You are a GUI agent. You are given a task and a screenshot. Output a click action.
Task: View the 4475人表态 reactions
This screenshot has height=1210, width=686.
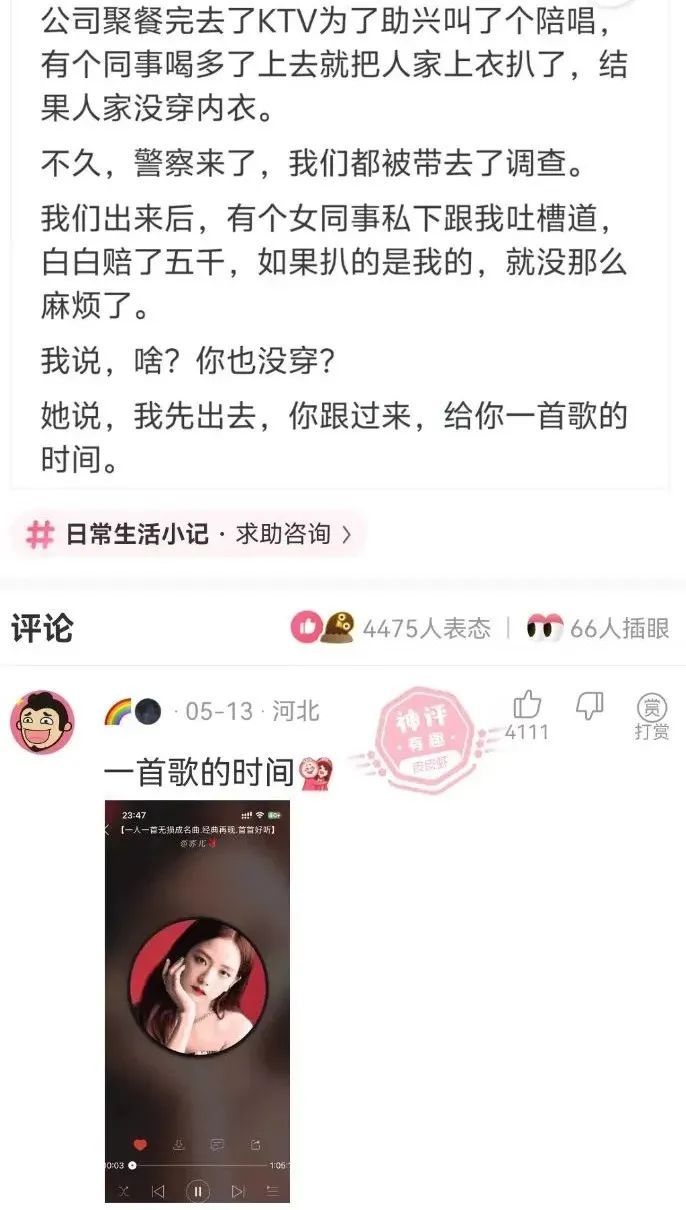tap(392, 628)
